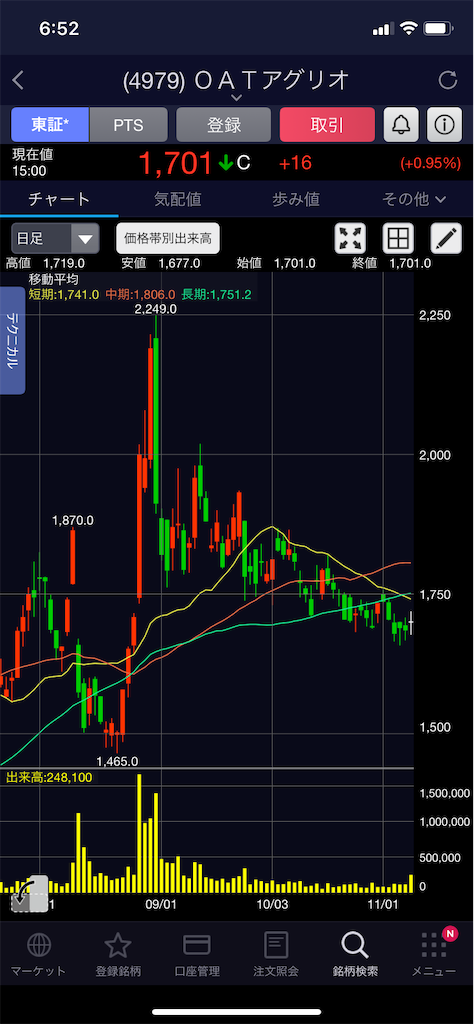This screenshot has width=474, height=1024.
Task: Expand the chart to fullscreen
Action: pos(351,238)
